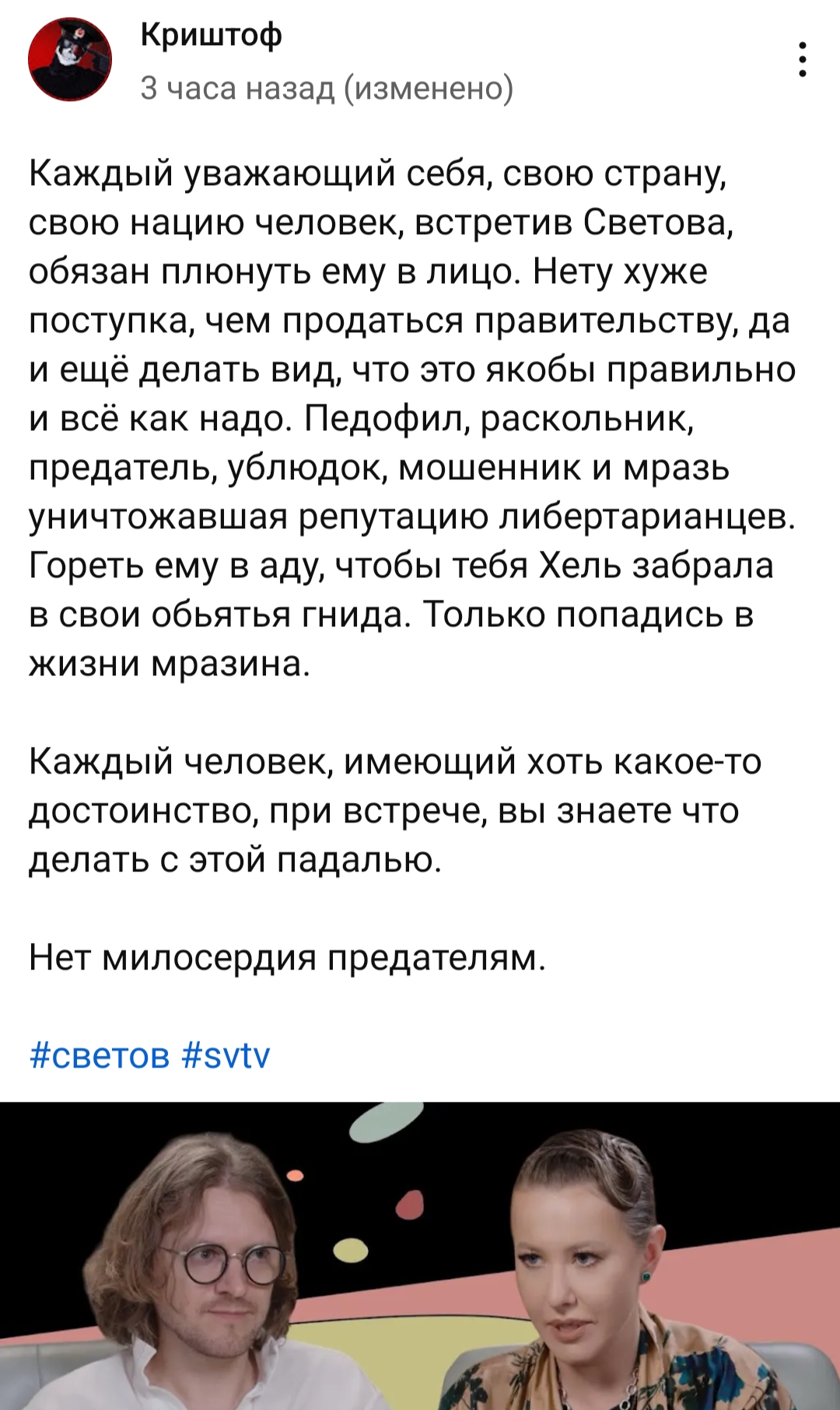Follow the #svtv hashtag link
Image resolution: width=840 pixels, height=1410 pixels.
pyautogui.click(x=226, y=1055)
